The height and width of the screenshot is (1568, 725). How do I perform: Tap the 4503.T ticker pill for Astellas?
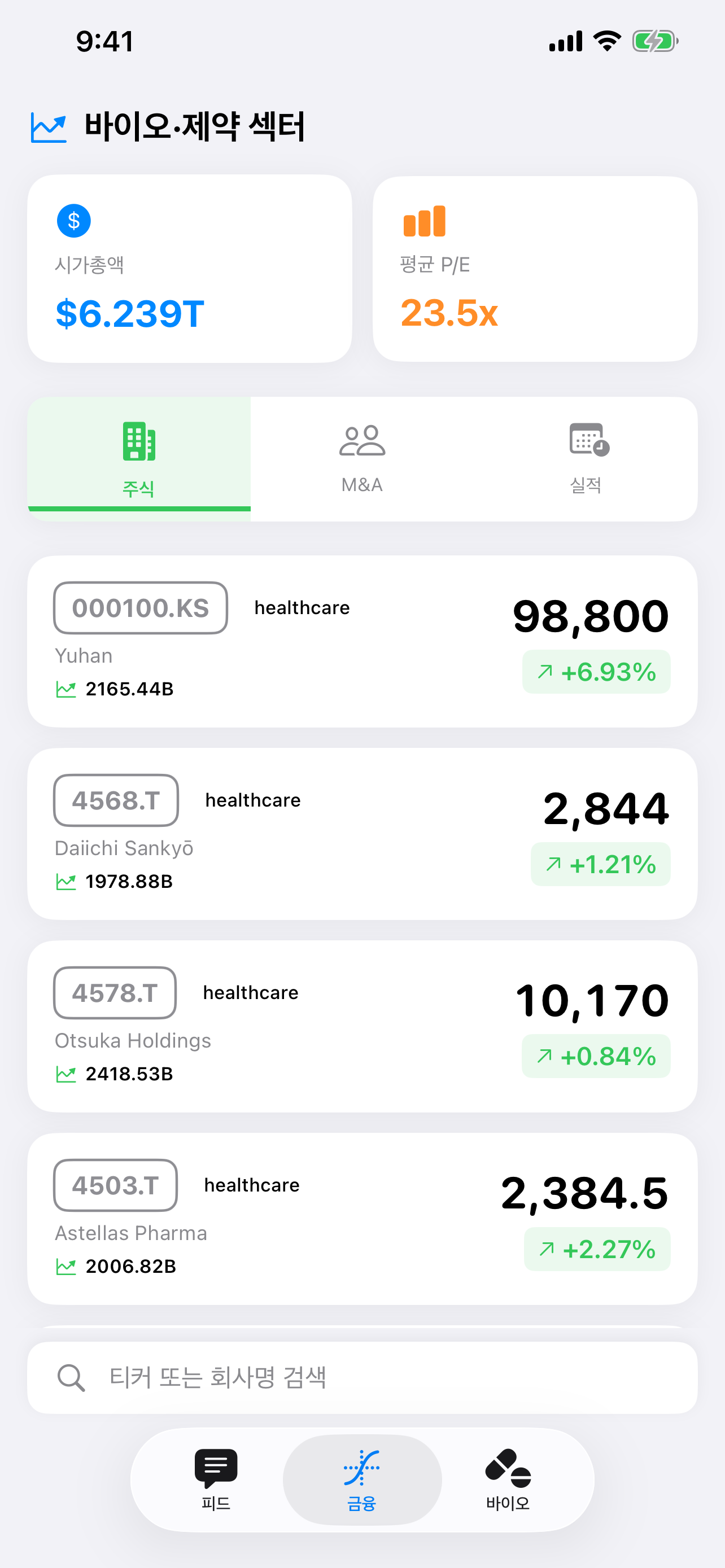coord(115,1185)
